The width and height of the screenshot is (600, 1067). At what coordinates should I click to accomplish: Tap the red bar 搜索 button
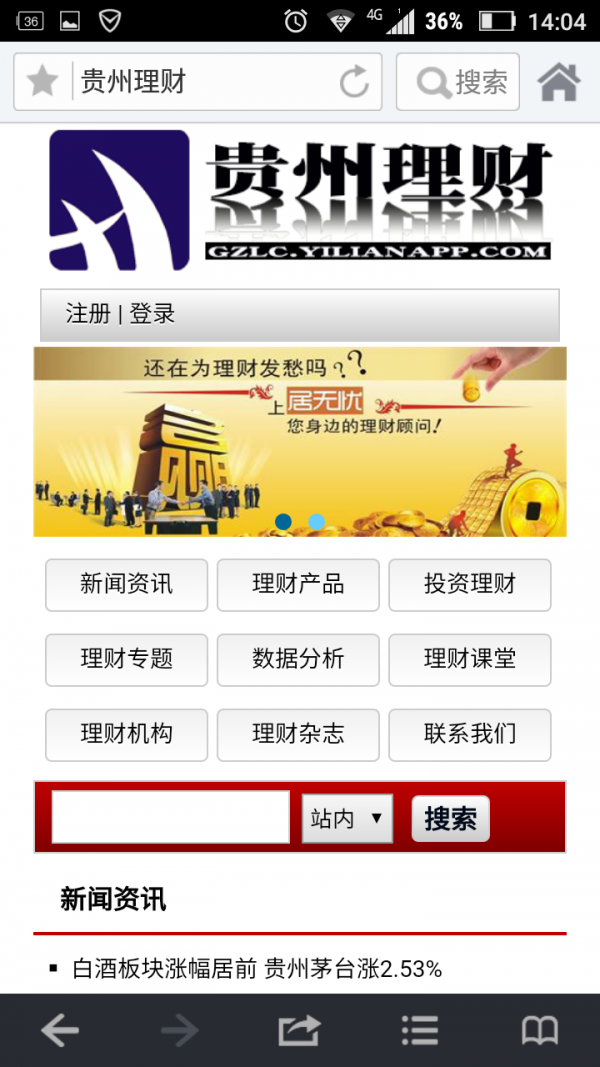click(x=450, y=818)
